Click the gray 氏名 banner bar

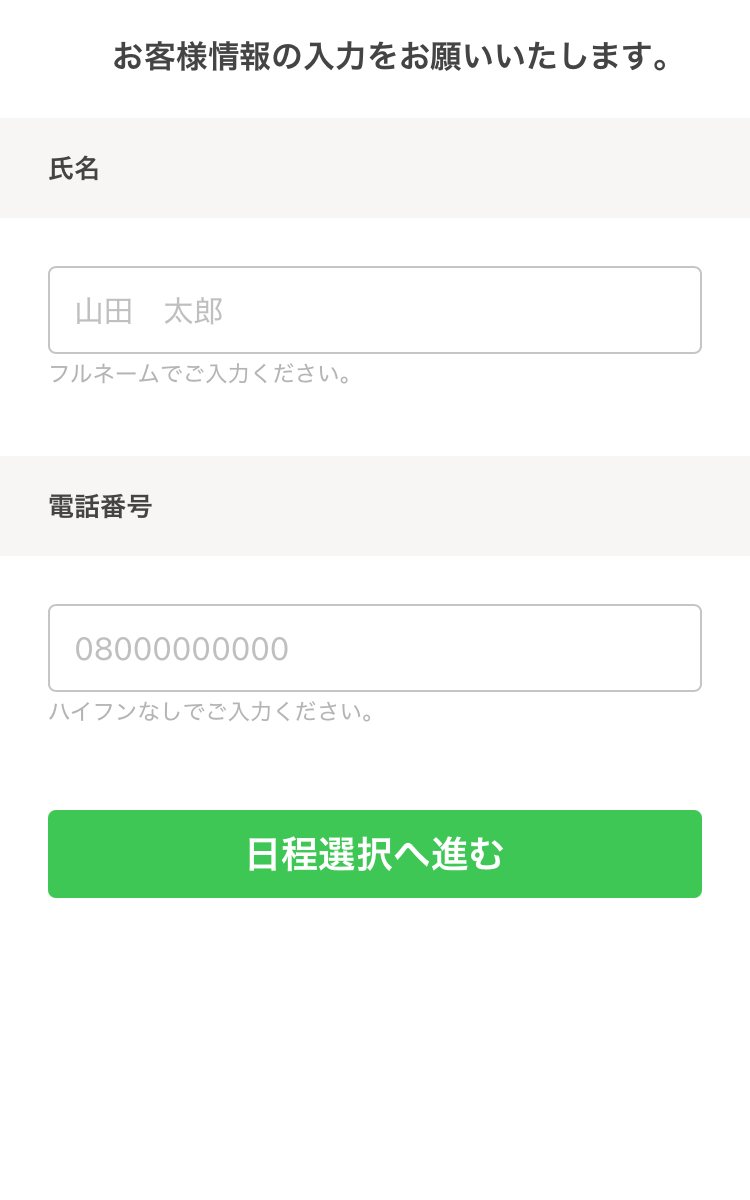coord(375,168)
